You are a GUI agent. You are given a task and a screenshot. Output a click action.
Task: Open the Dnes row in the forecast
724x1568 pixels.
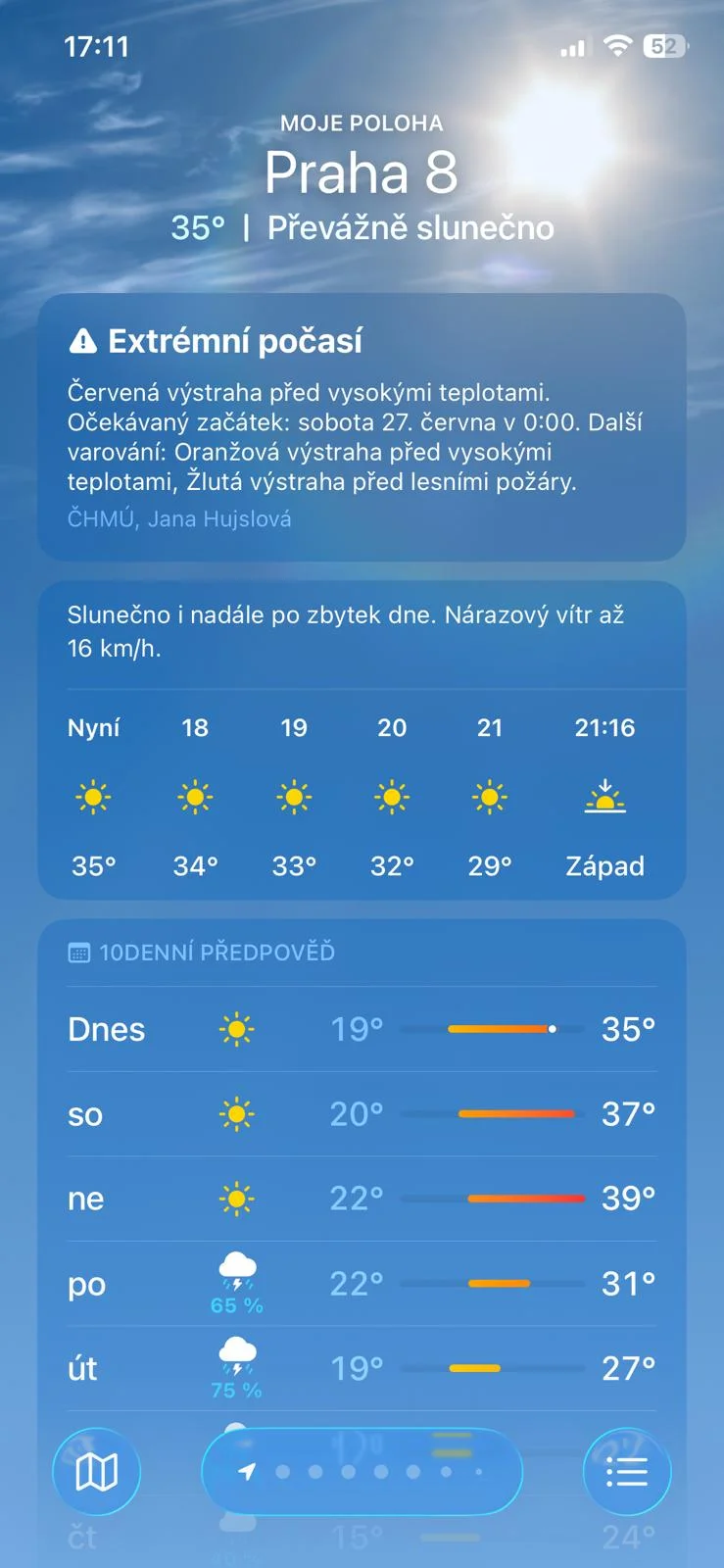point(362,1029)
